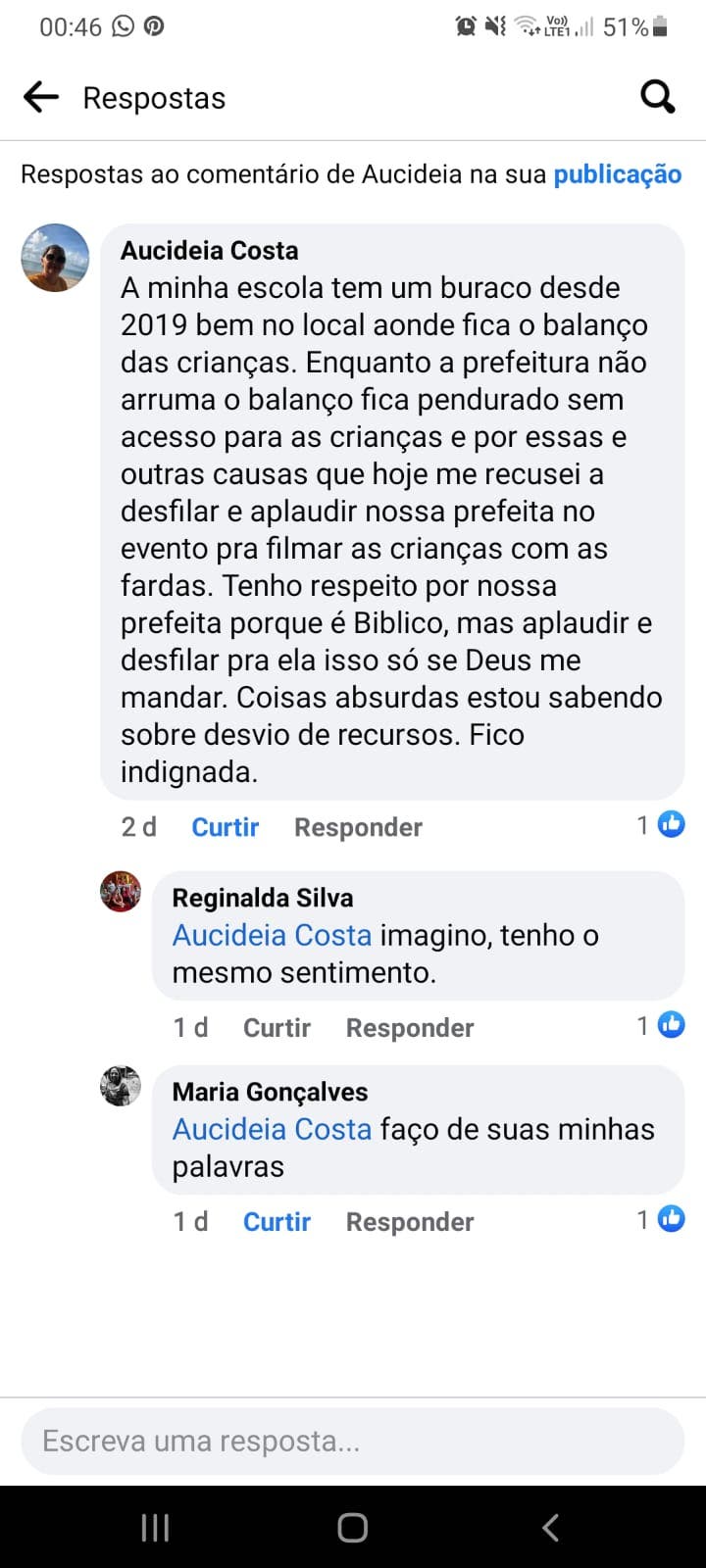
Task: Open Aucideia Costa's profile picture
Action: [56, 258]
